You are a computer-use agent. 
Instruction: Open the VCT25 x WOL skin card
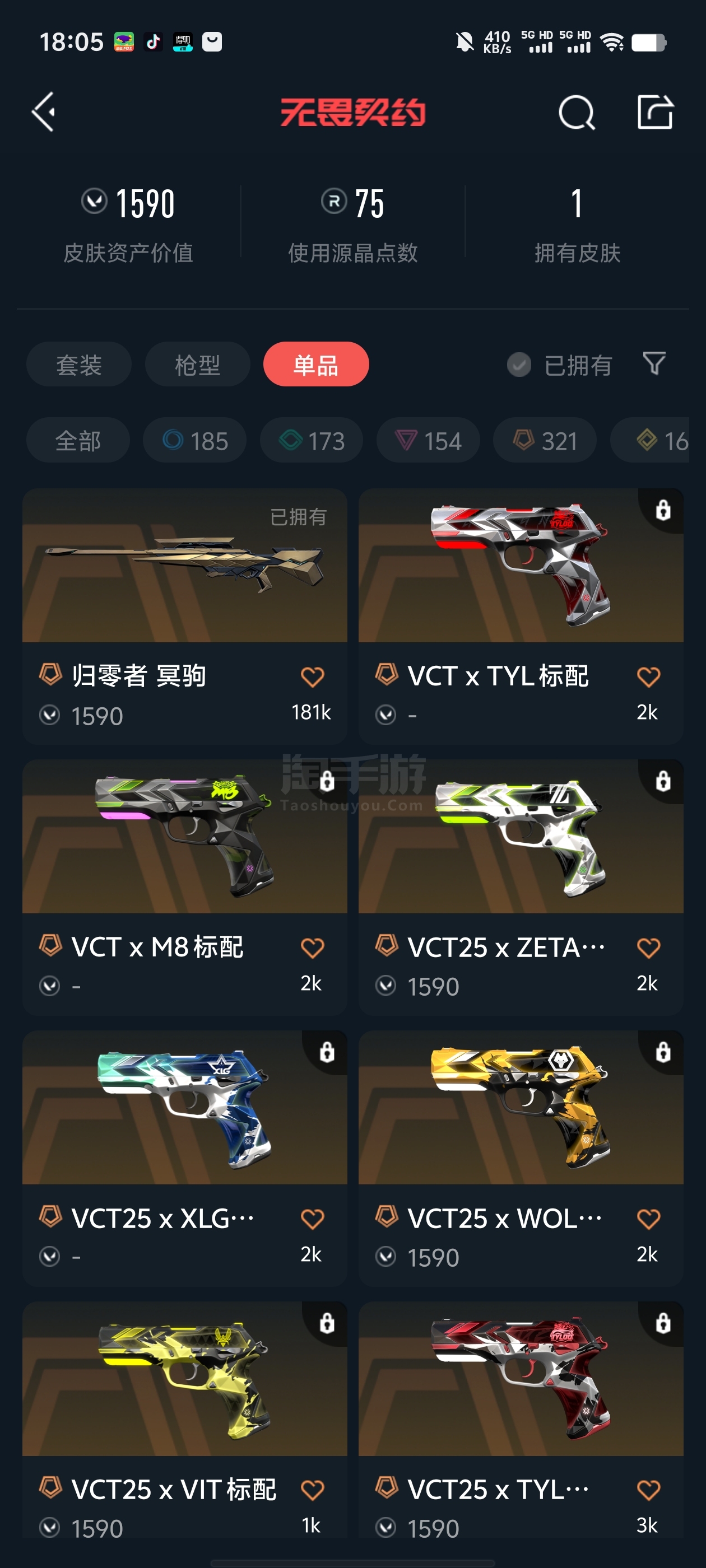click(521, 1158)
